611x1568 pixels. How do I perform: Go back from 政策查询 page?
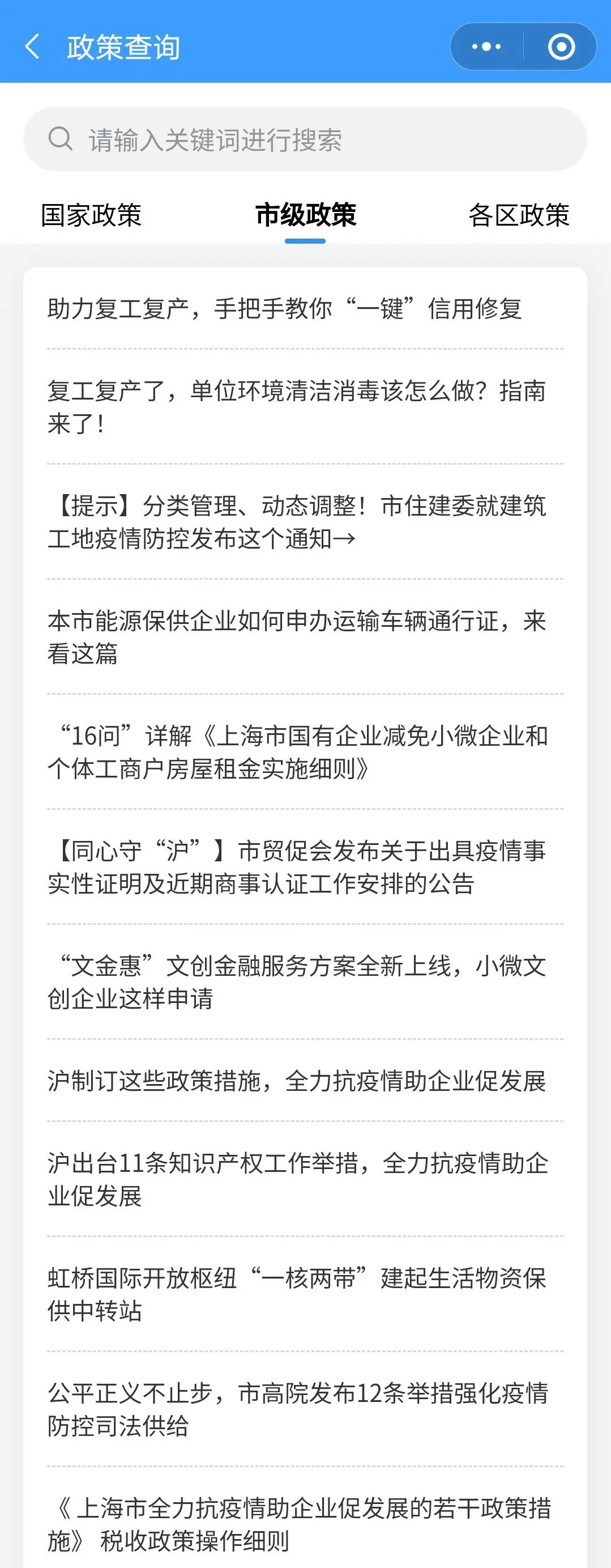point(32,47)
